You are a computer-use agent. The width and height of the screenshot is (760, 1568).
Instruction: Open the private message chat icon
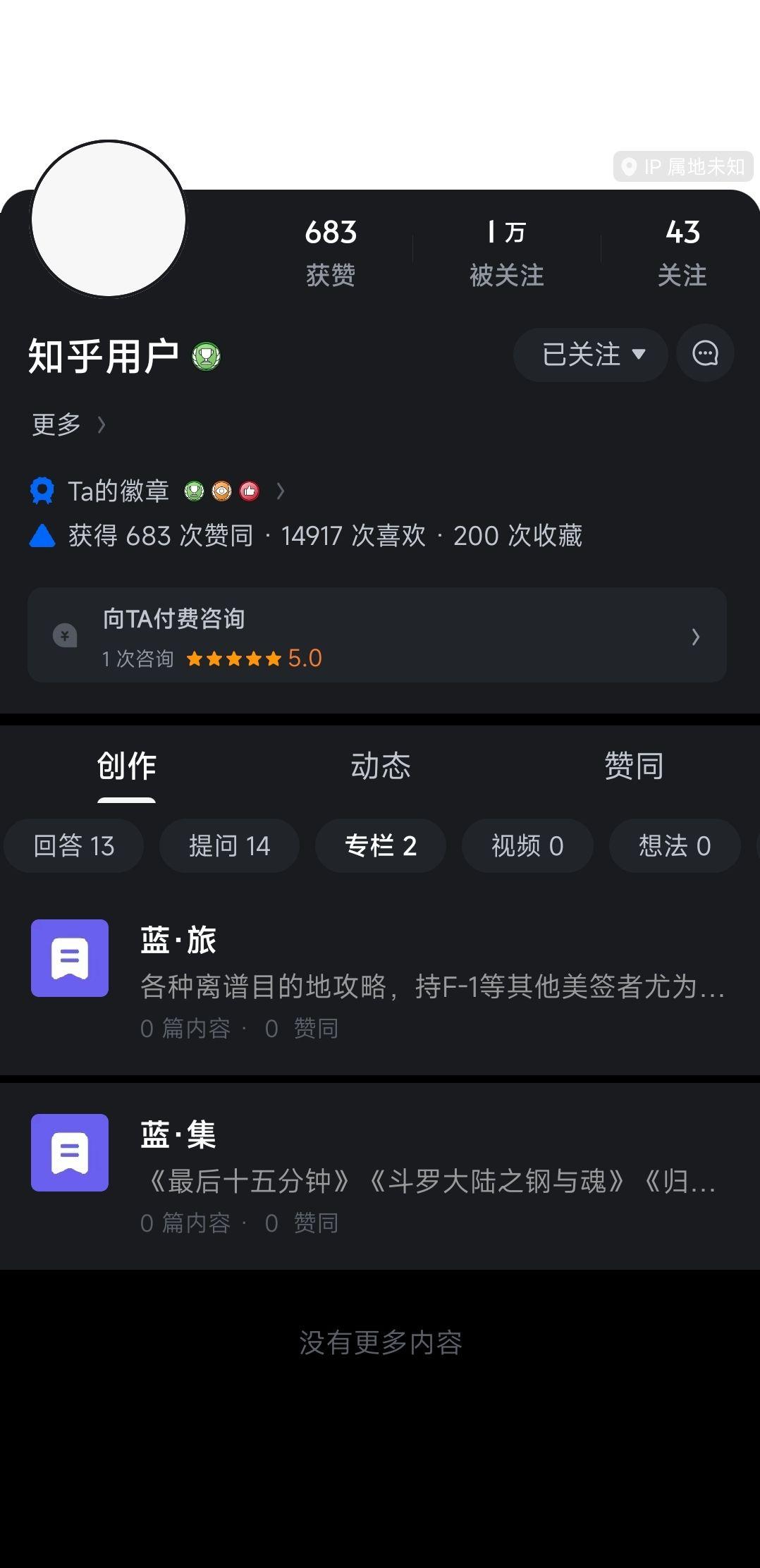click(x=704, y=355)
